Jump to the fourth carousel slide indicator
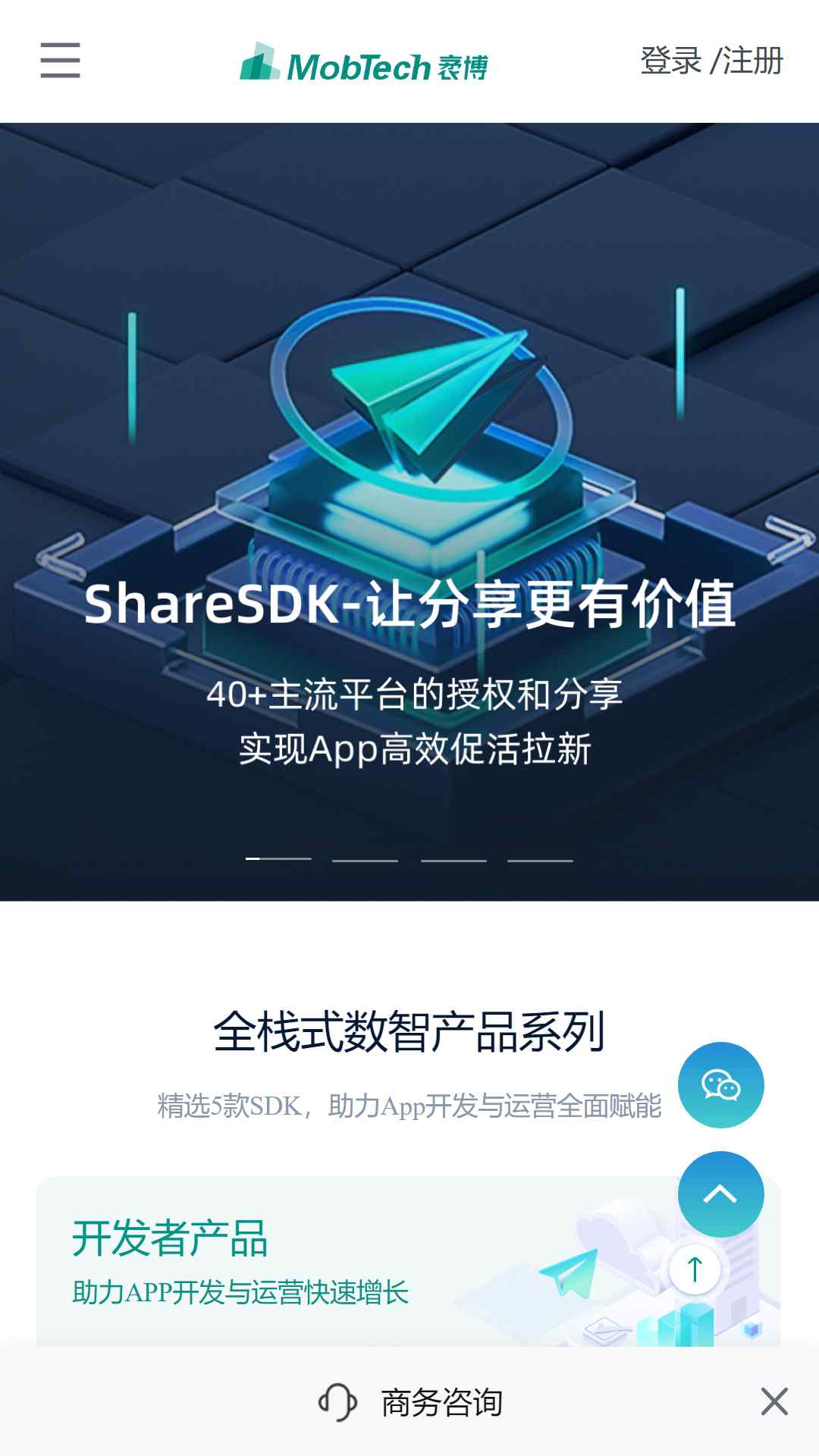The image size is (819, 1456). tap(540, 860)
